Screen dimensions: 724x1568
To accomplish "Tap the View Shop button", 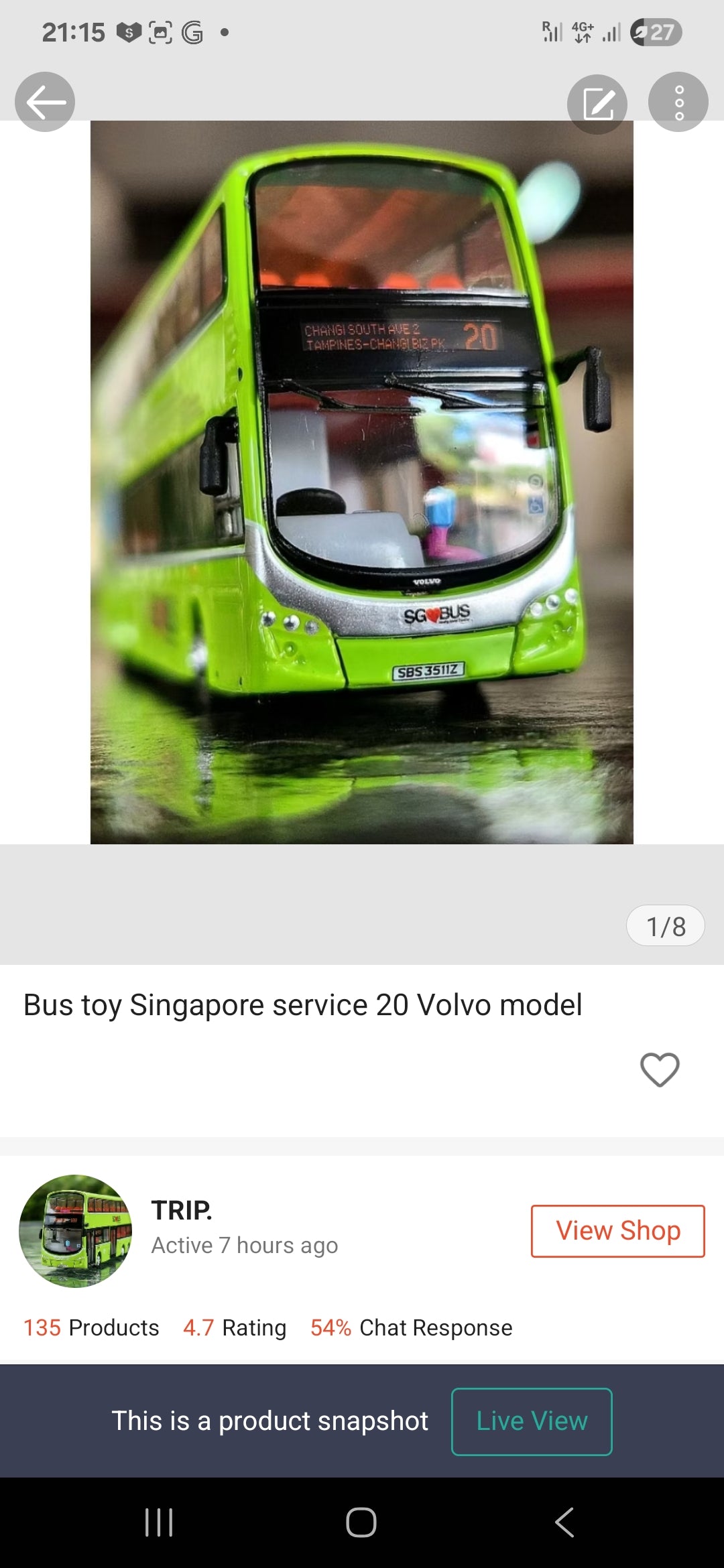I will 617,1230.
